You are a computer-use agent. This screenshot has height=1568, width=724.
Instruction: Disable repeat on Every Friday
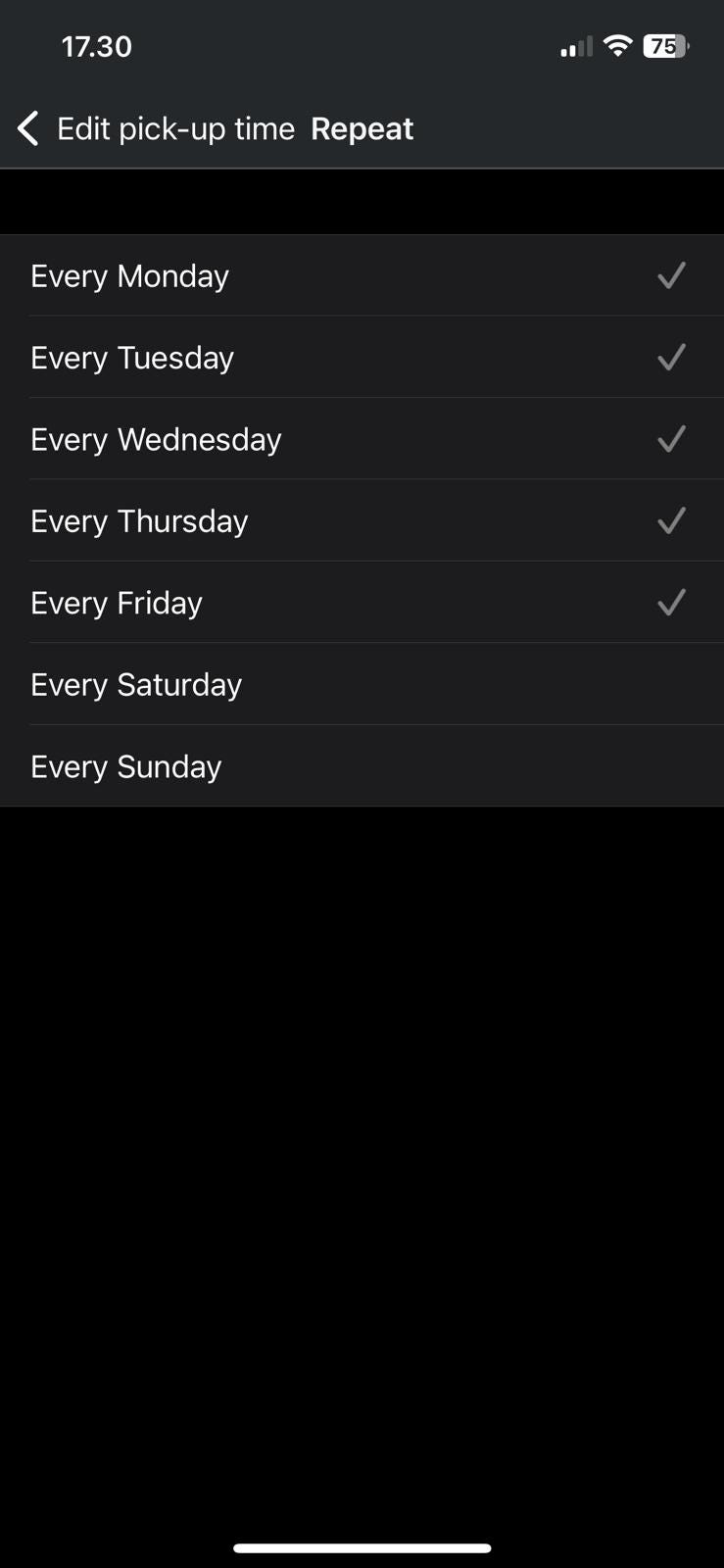362,602
